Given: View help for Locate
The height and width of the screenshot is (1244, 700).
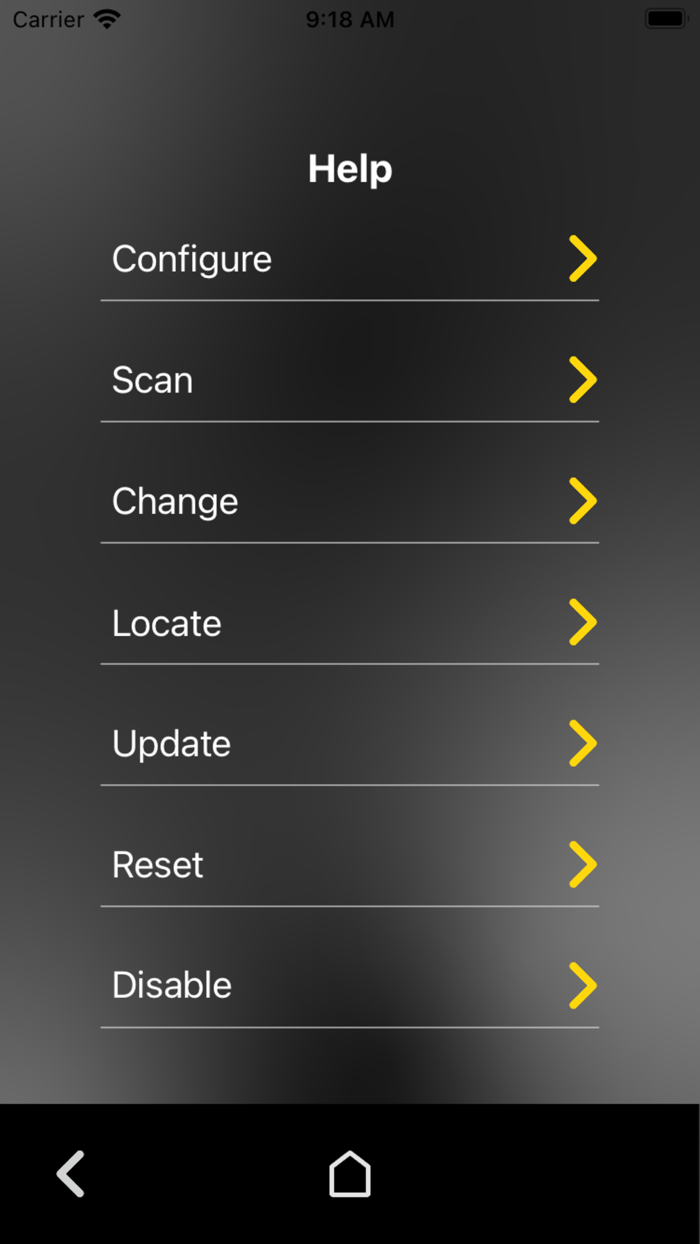Looking at the screenshot, I should [x=350, y=622].
